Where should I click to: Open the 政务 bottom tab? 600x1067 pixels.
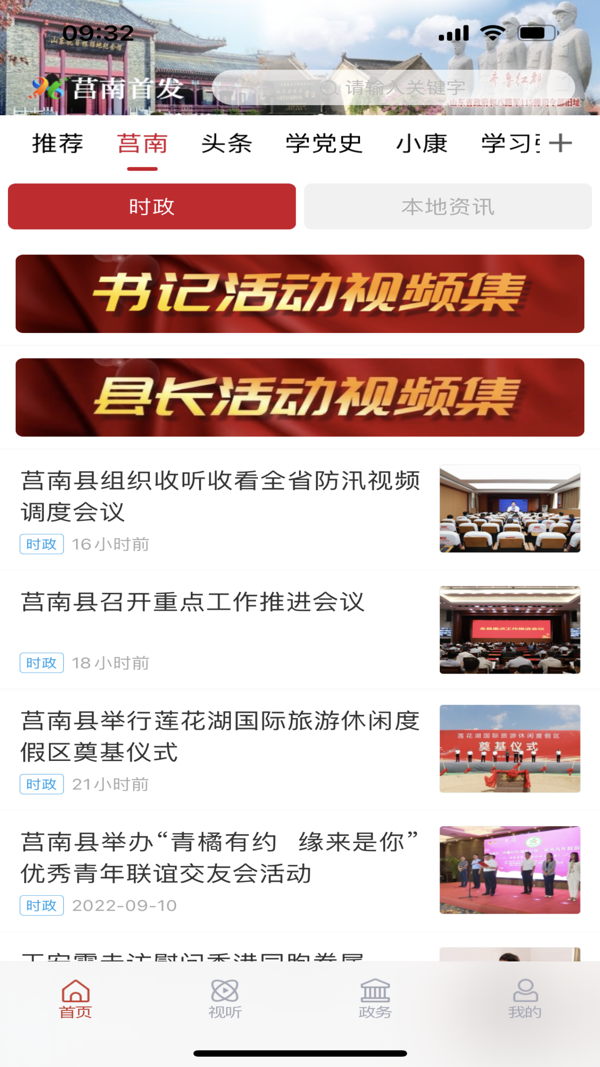click(375, 998)
